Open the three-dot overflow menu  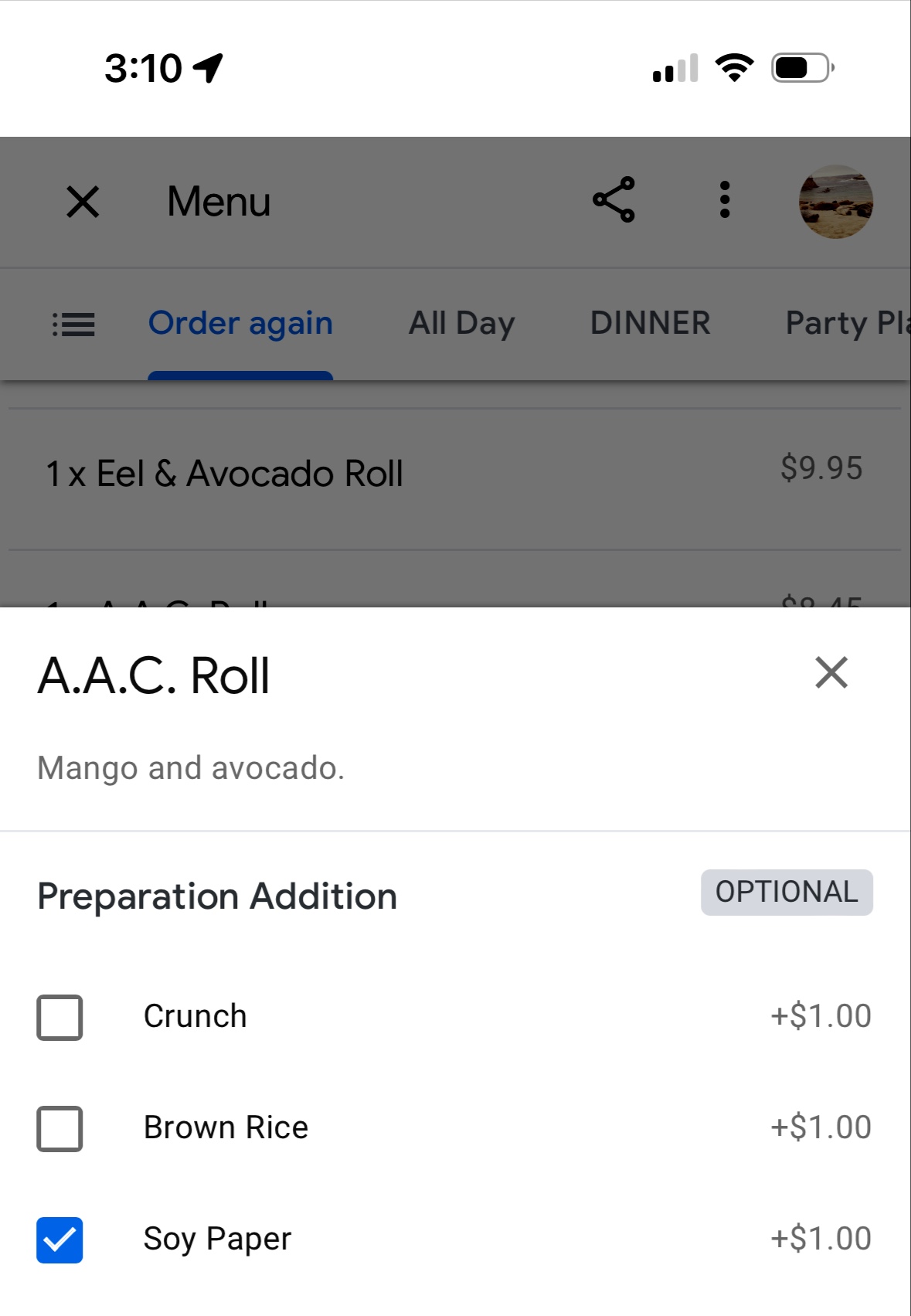pyautogui.click(x=724, y=200)
